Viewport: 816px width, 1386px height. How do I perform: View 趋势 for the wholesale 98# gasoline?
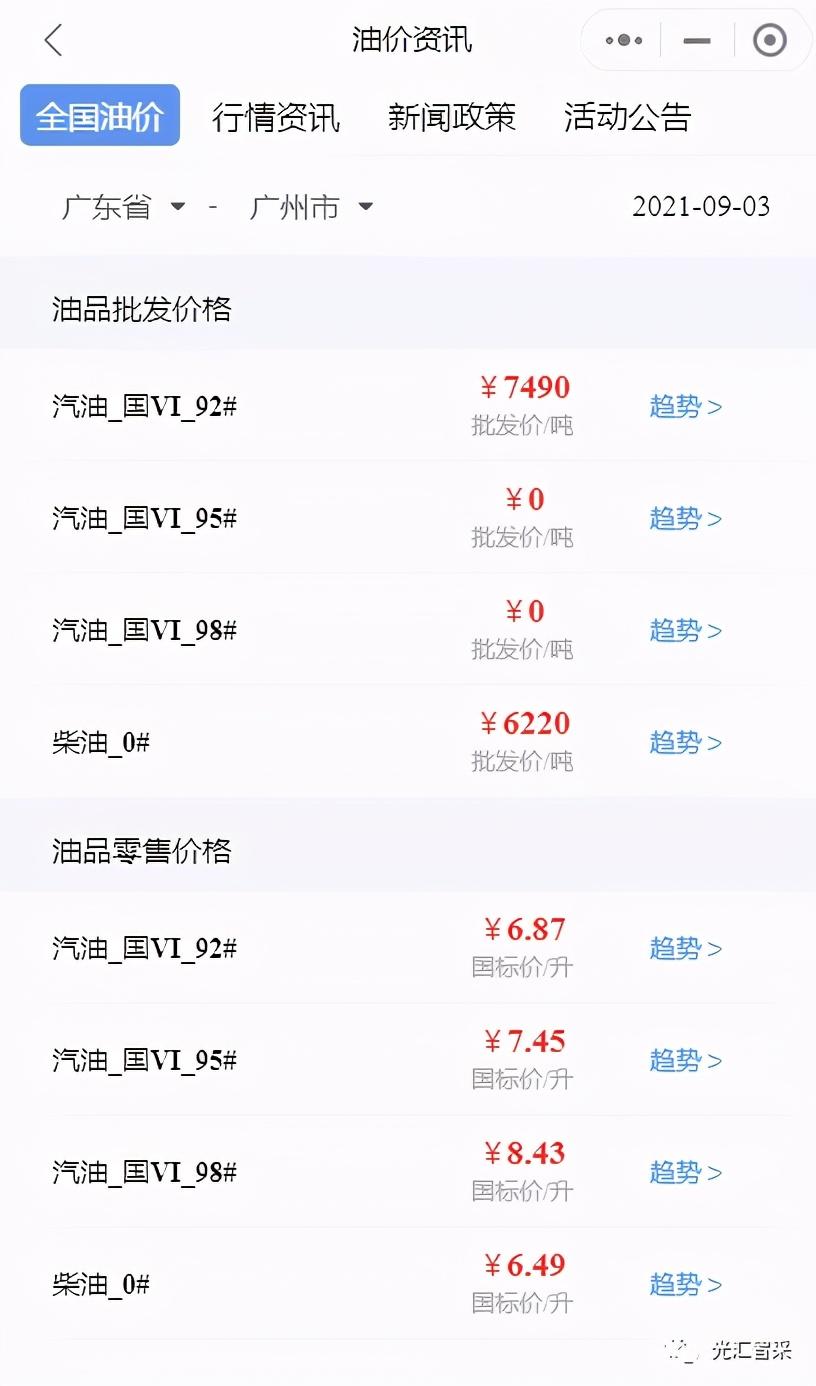686,631
